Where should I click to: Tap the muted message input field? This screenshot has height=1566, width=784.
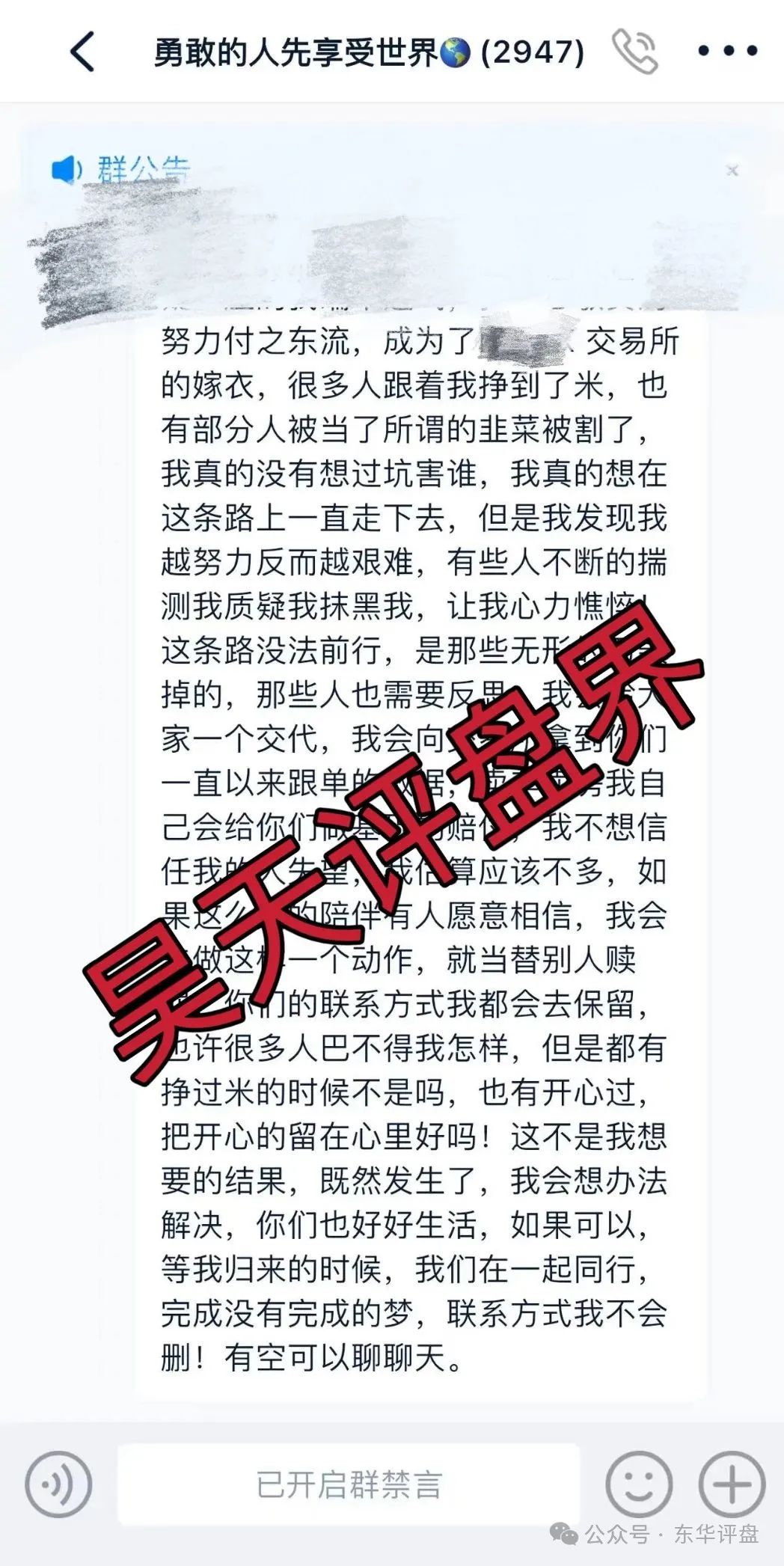[x=349, y=1484]
